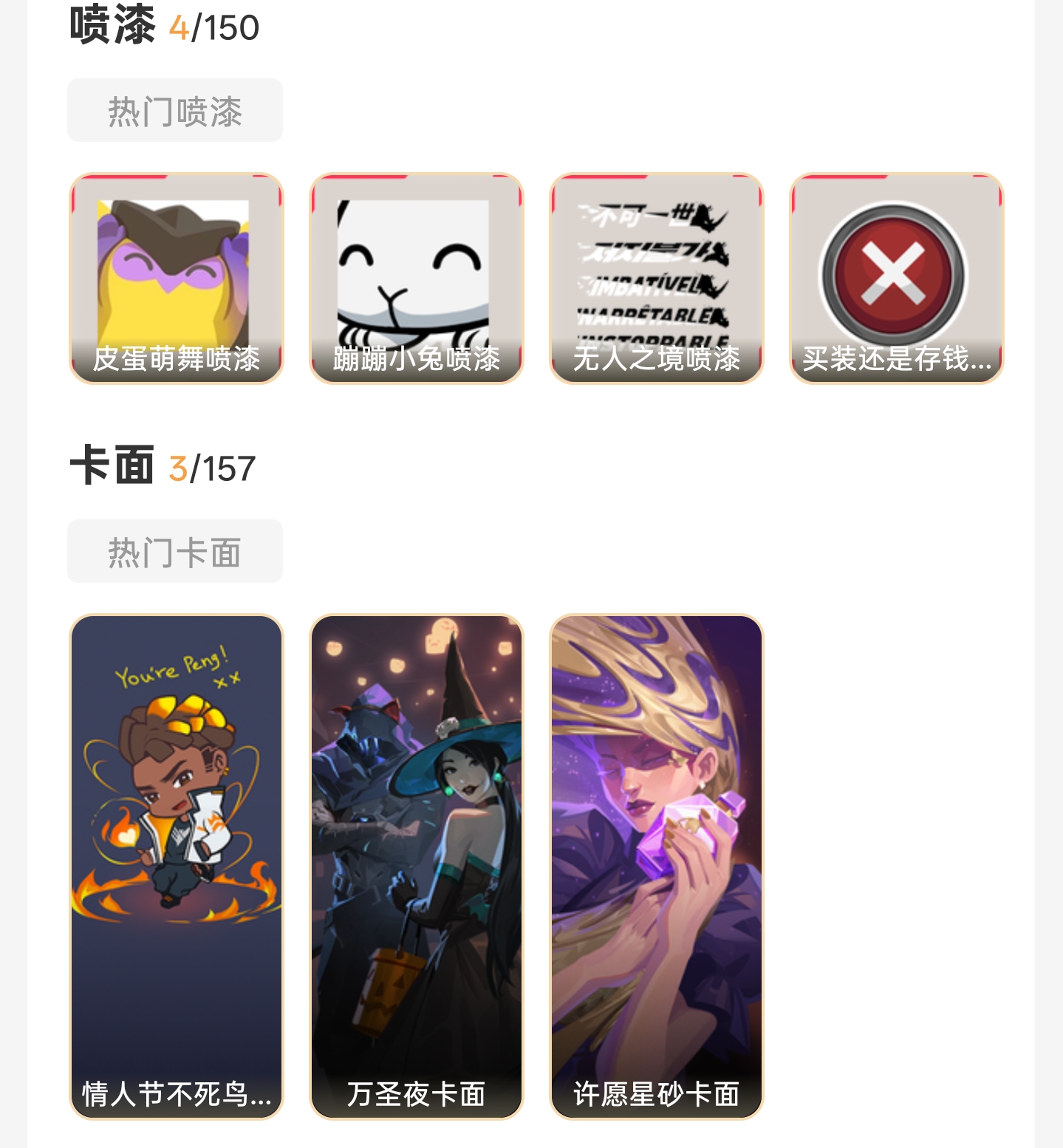The height and width of the screenshot is (1148, 1063).
Task: Select the 热门喷漆 filter chip
Action: click(x=175, y=110)
